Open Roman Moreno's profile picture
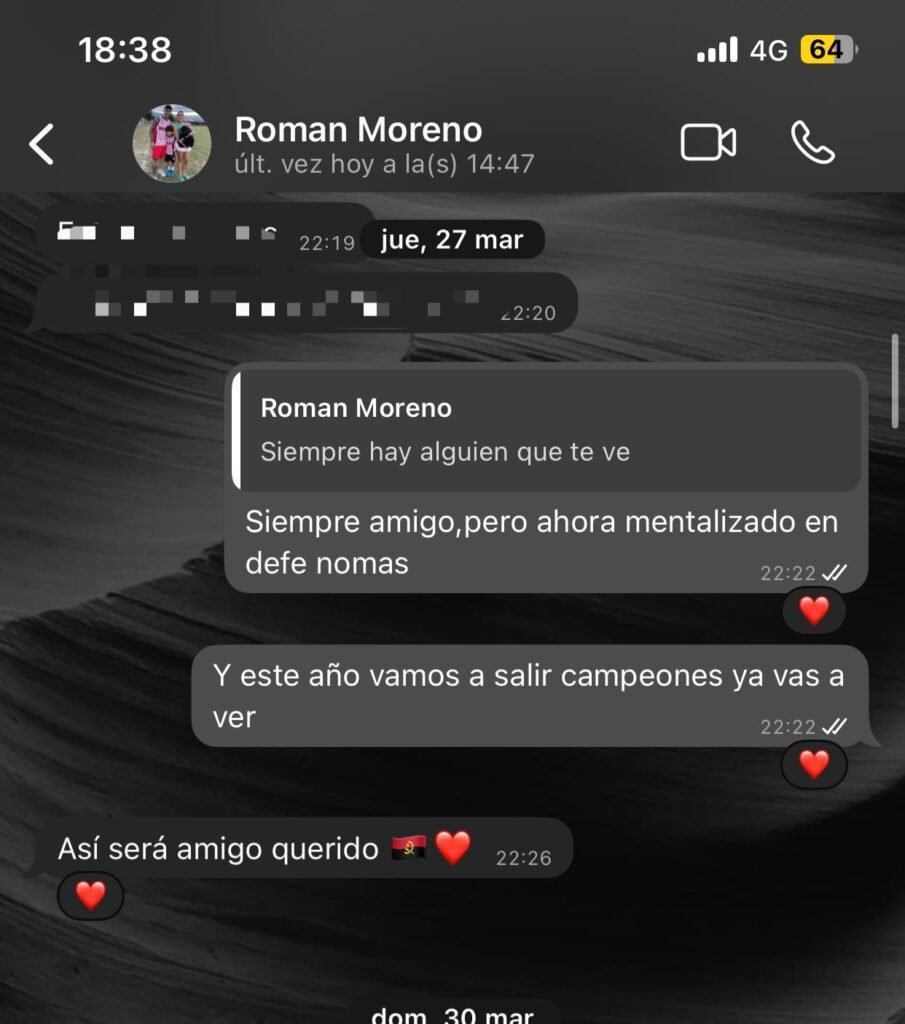Image resolution: width=905 pixels, height=1024 pixels. point(172,144)
